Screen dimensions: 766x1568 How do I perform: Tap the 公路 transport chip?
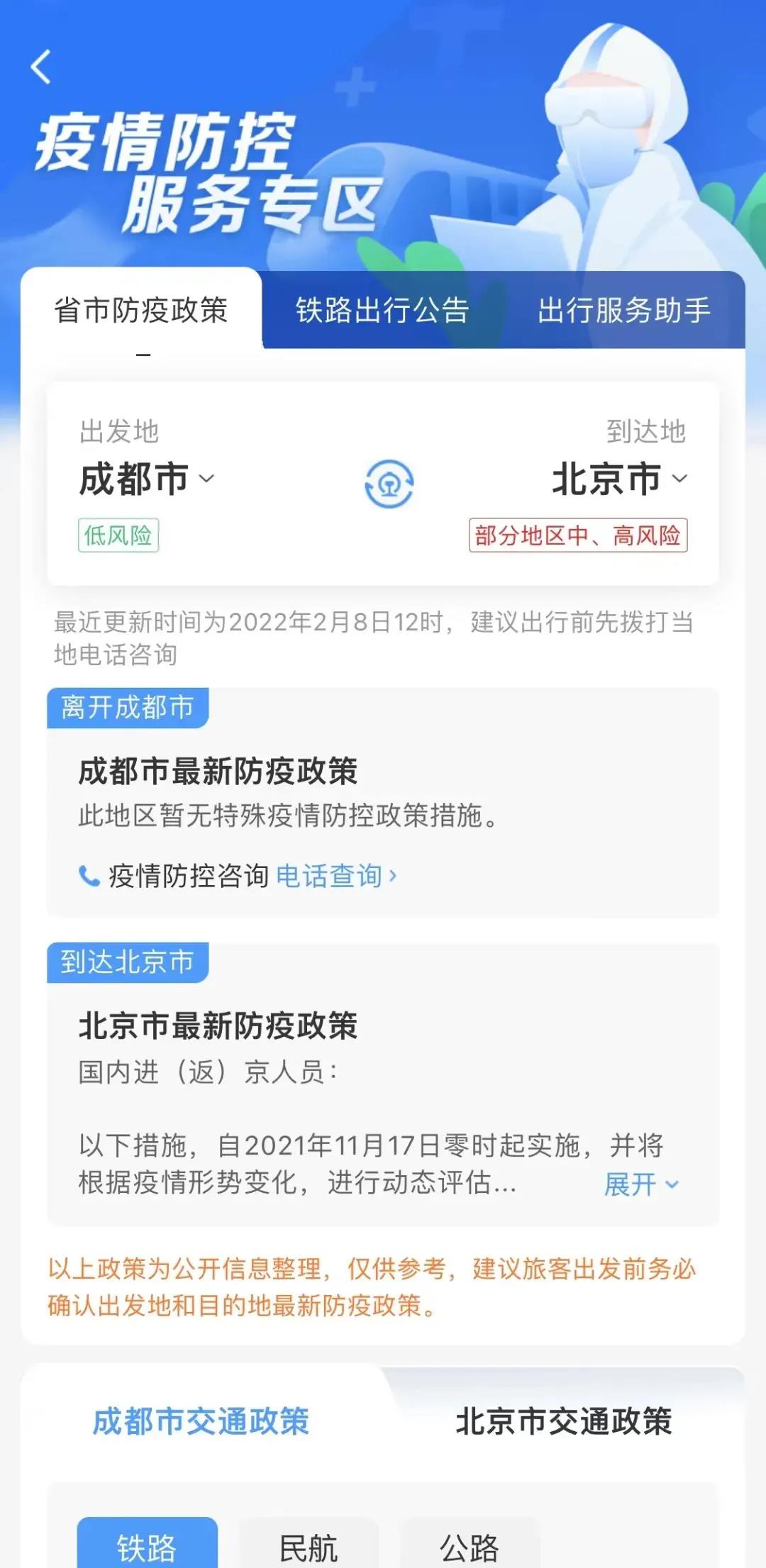point(470,1547)
